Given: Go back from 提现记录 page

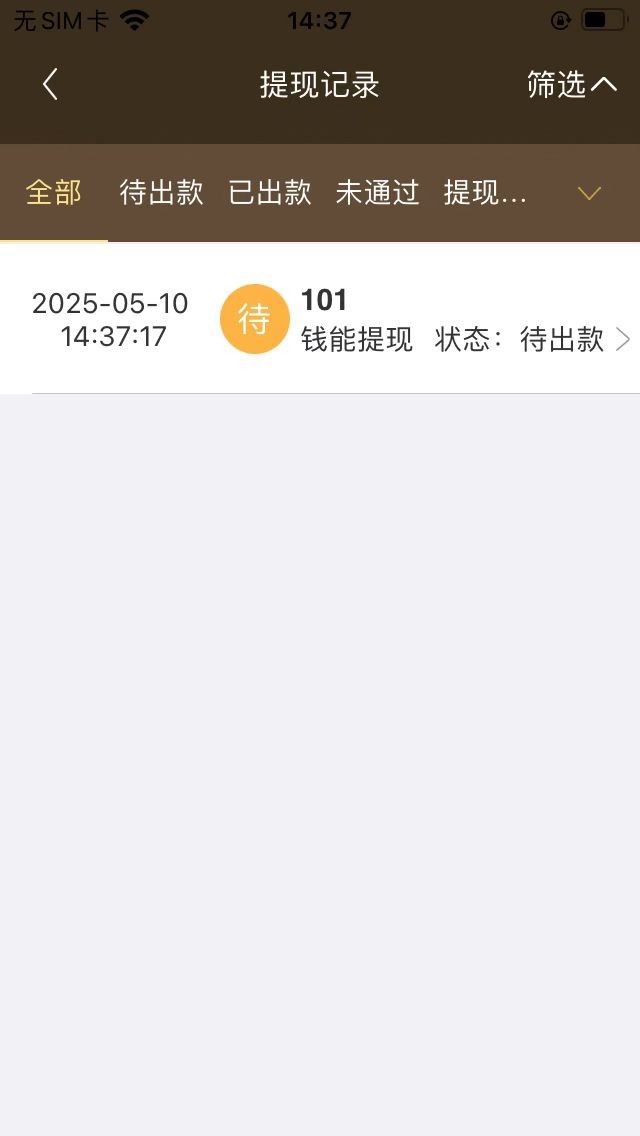Looking at the screenshot, I should pos(50,85).
